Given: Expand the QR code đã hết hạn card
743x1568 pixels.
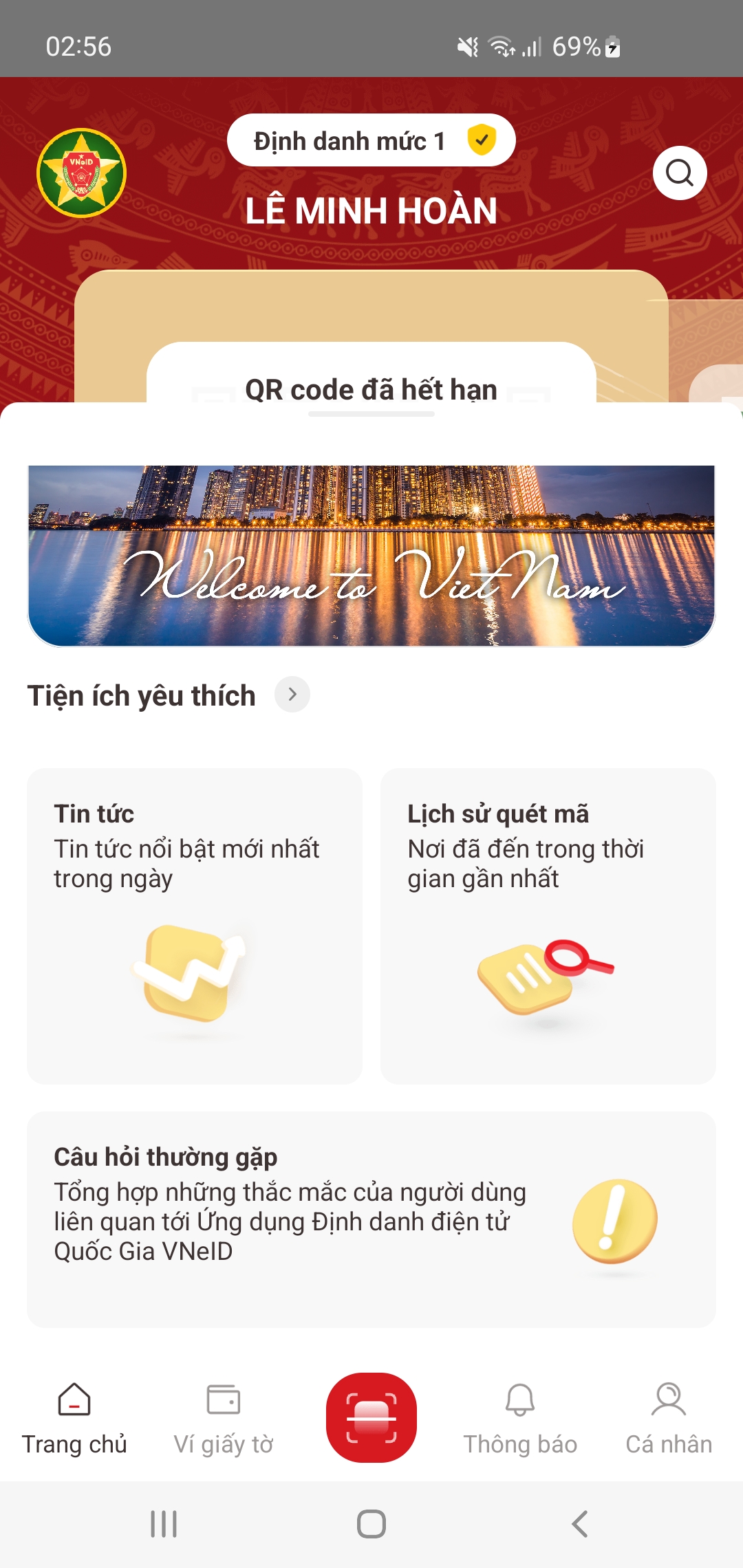Looking at the screenshot, I should (x=371, y=389).
